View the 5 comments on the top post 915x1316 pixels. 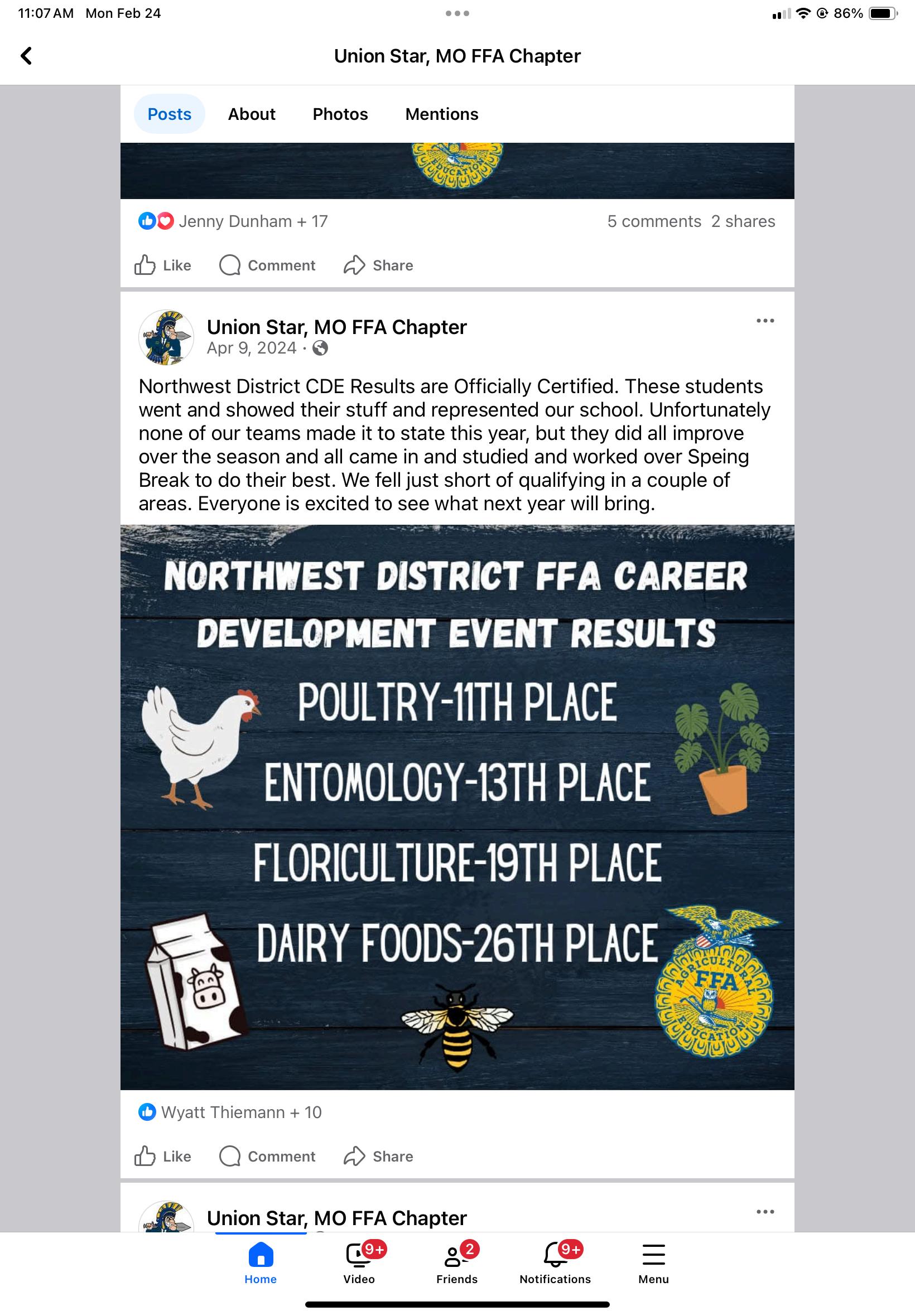(653, 221)
